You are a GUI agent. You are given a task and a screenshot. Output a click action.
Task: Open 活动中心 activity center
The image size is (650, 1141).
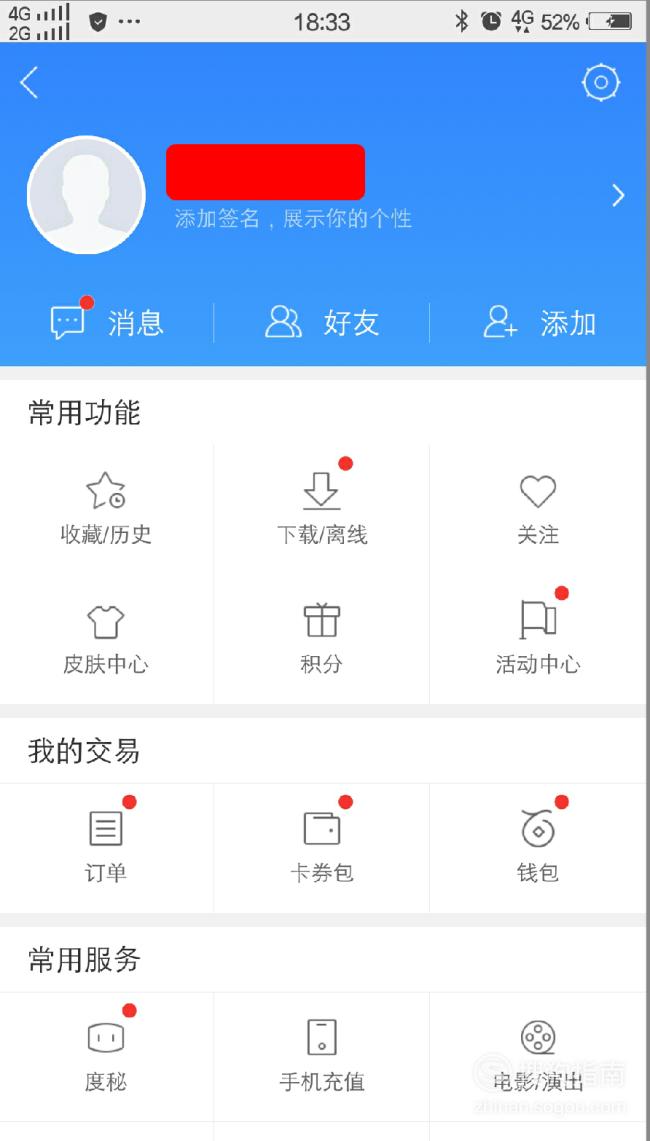(538, 638)
